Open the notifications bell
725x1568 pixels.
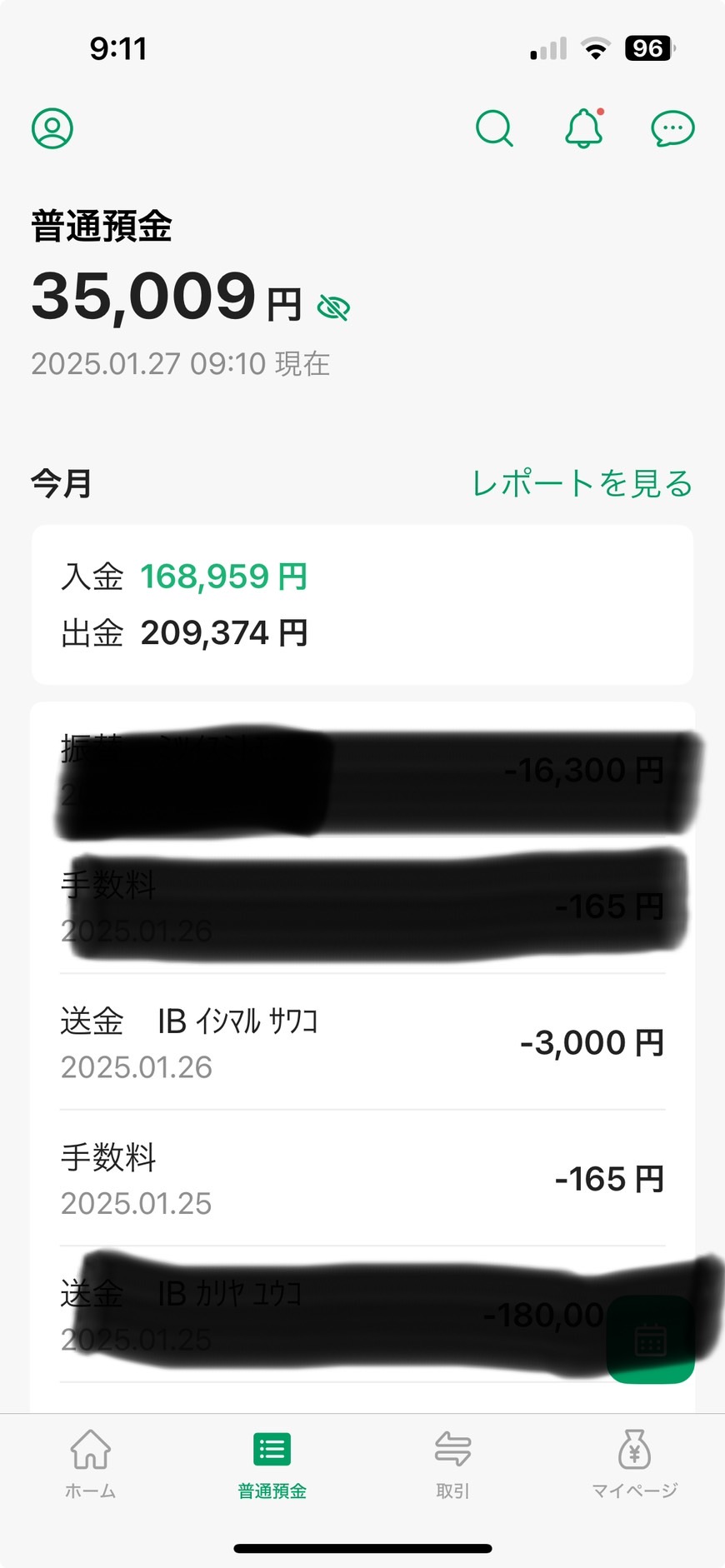[x=584, y=127]
